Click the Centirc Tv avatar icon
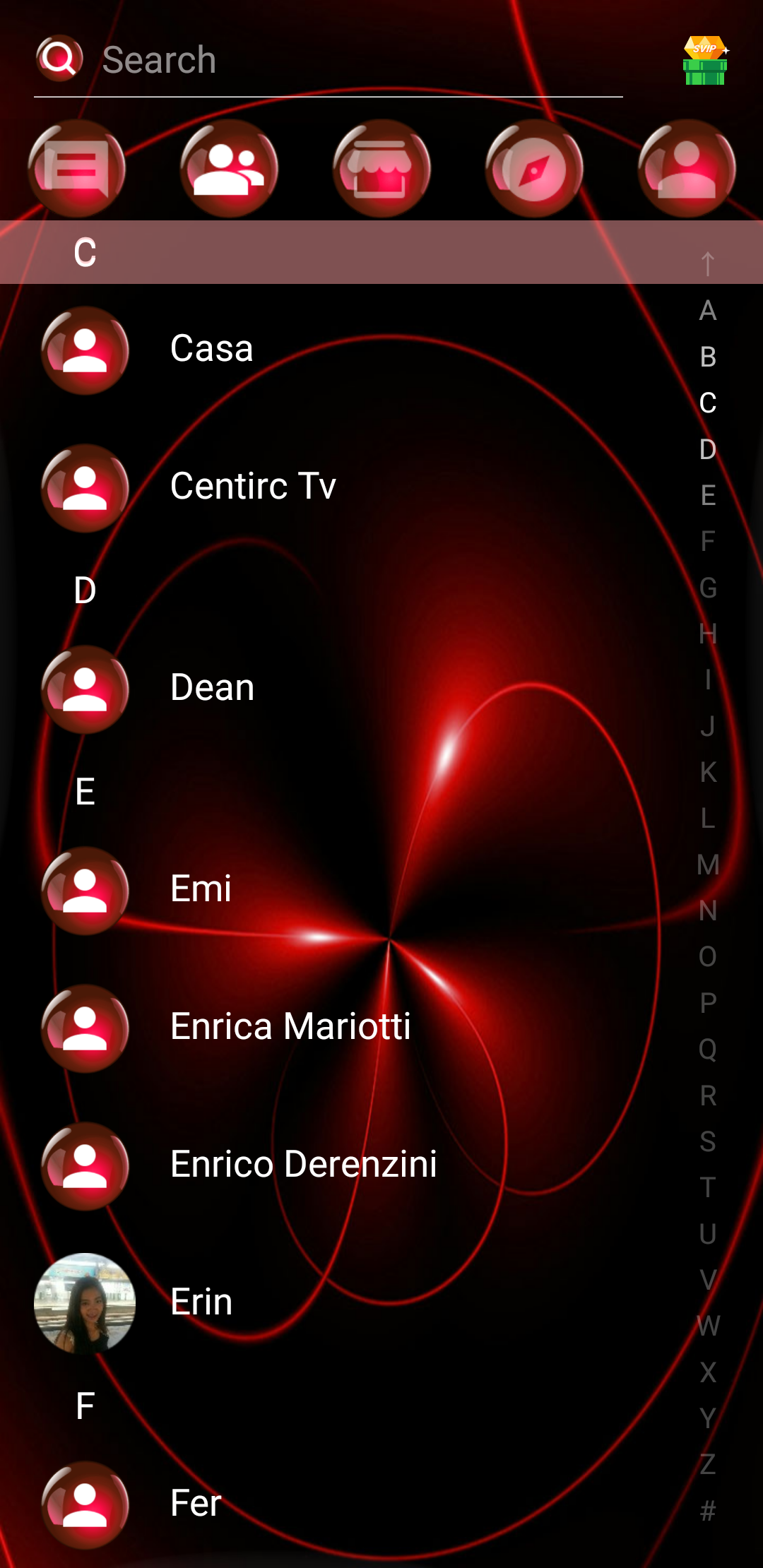The height and width of the screenshot is (1568, 763). (x=84, y=487)
